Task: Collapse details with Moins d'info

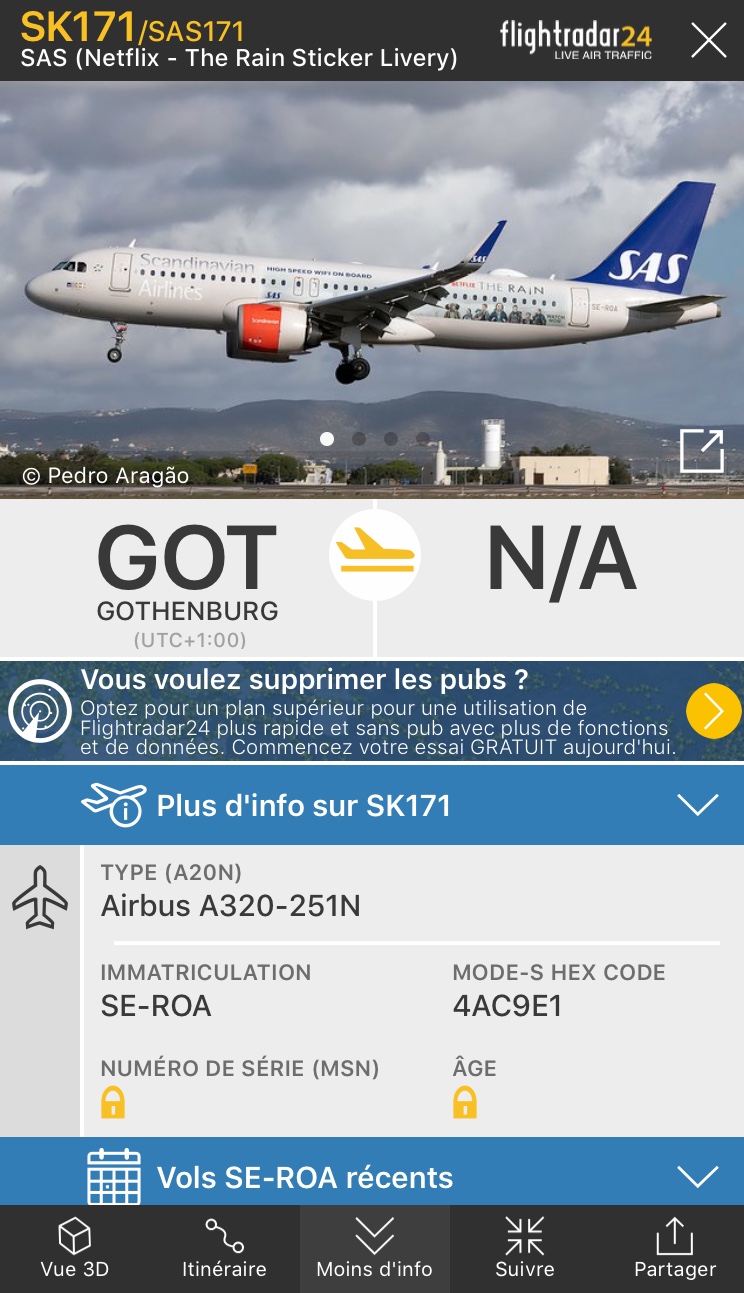Action: click(374, 1248)
